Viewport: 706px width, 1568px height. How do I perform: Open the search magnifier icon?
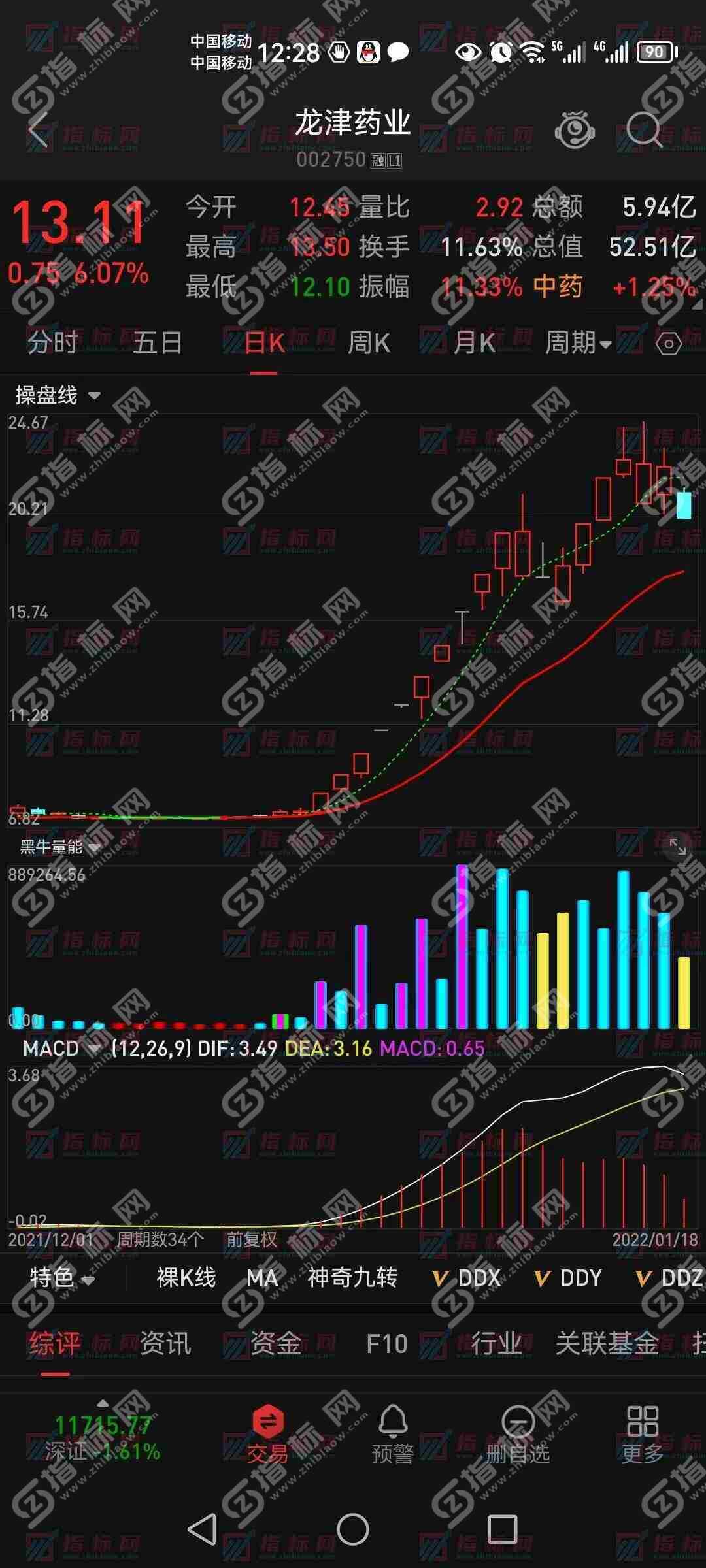tap(644, 129)
